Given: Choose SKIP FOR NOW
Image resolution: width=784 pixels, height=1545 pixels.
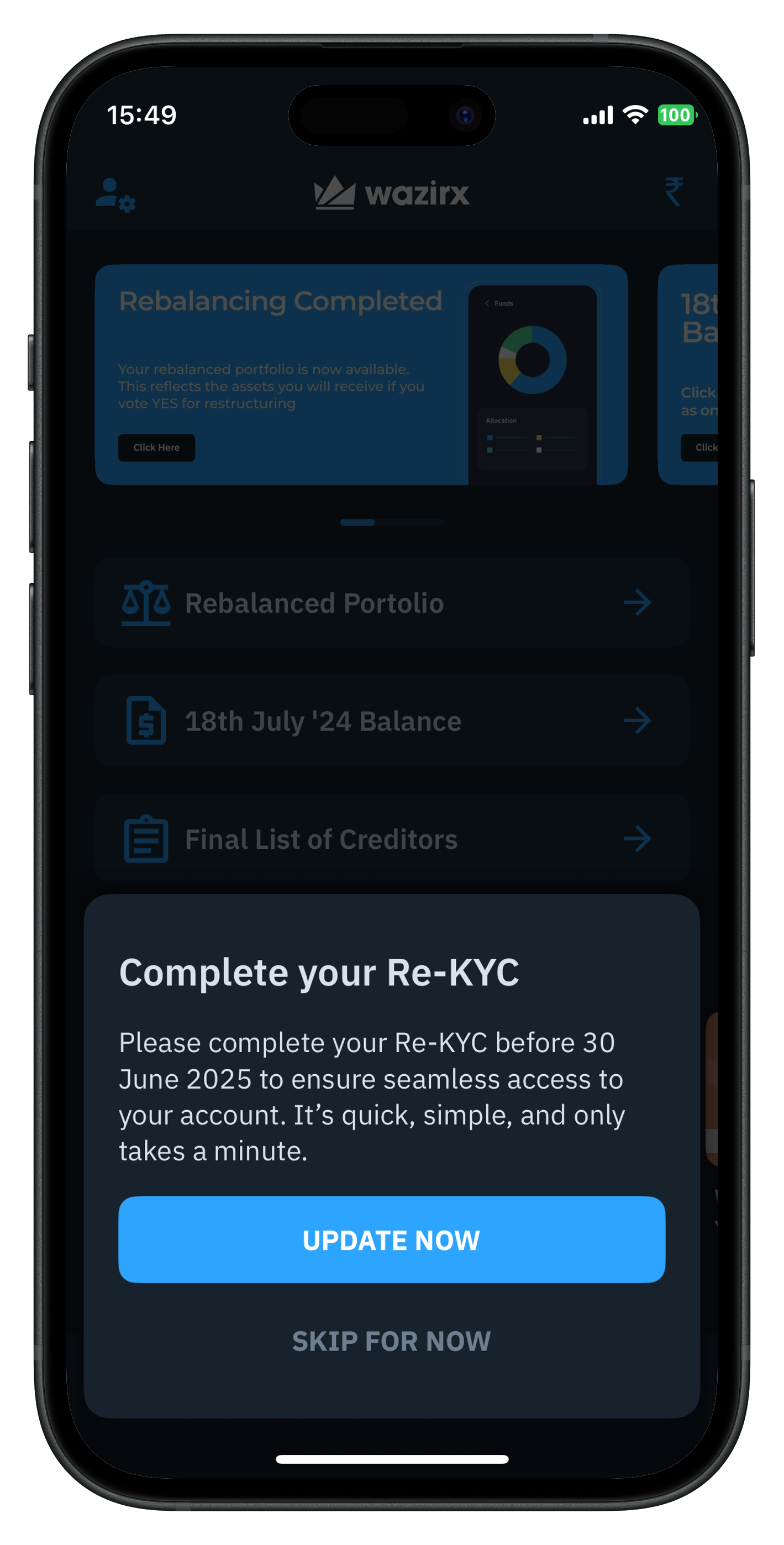Looking at the screenshot, I should [391, 1341].
